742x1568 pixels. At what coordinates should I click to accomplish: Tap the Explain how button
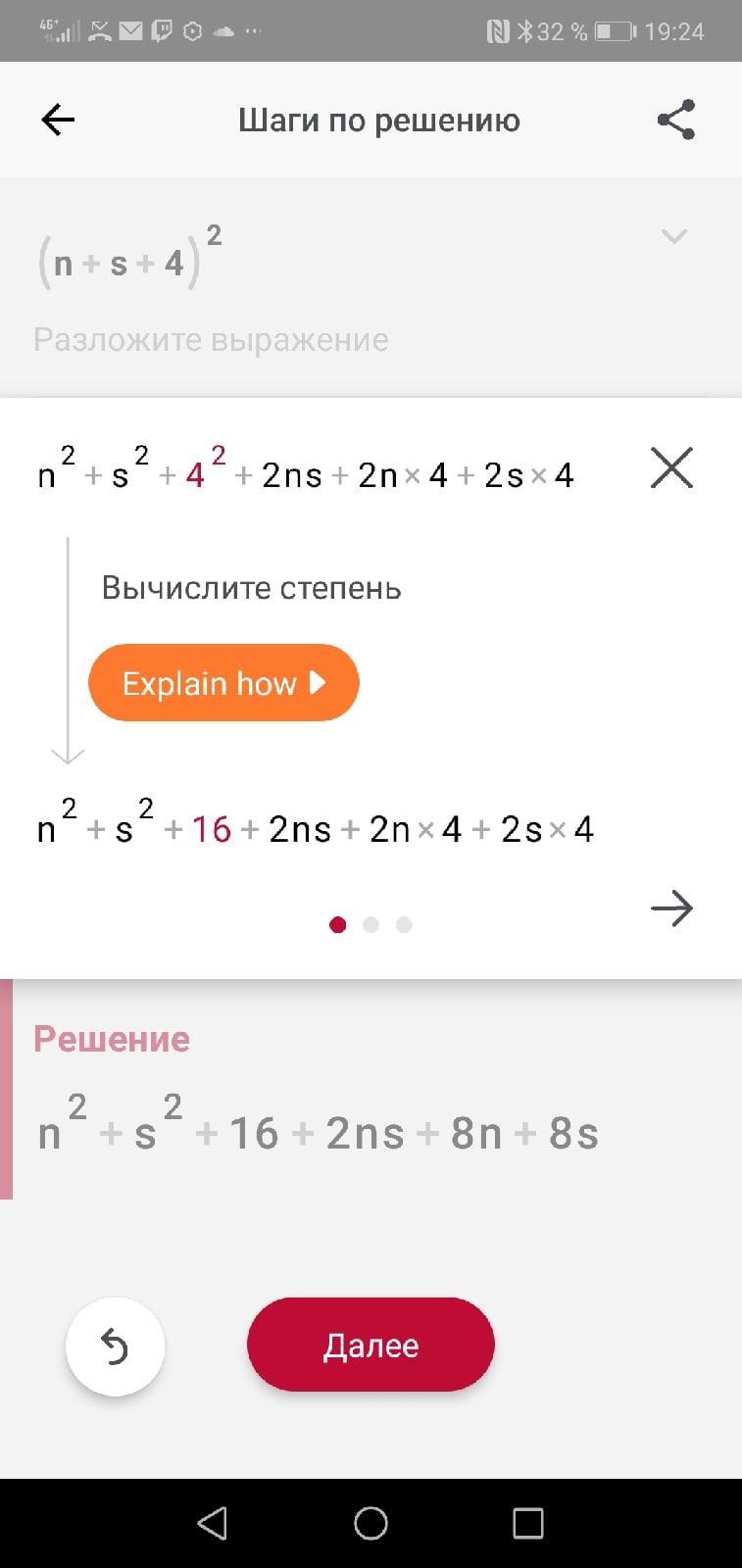[223, 683]
